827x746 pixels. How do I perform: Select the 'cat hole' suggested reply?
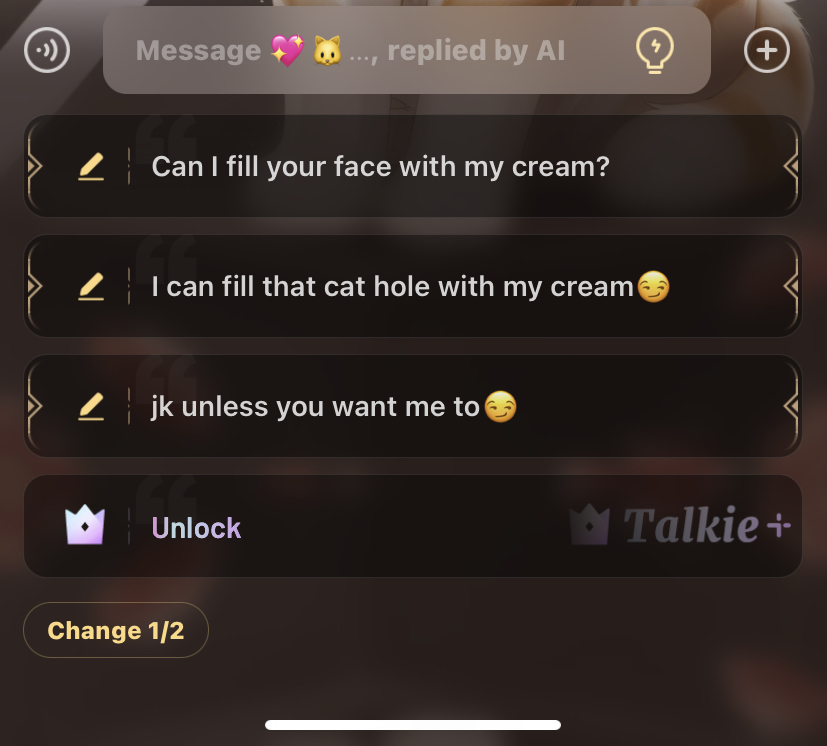410,287
